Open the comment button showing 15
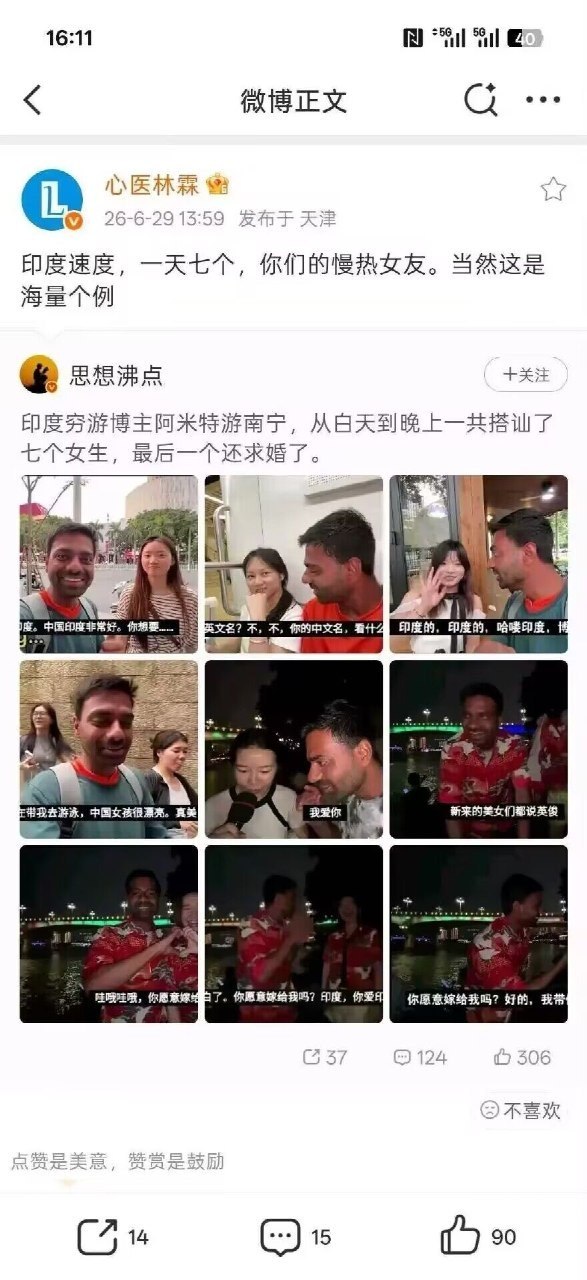Image resolution: width=587 pixels, height=1280 pixels. pos(295,1237)
